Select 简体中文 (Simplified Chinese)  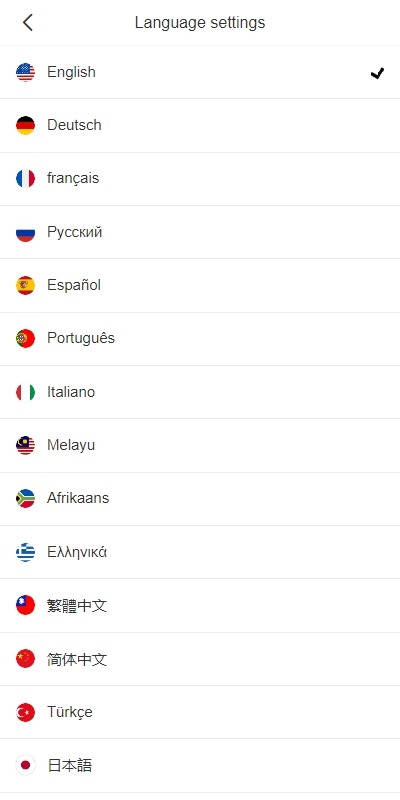200,659
